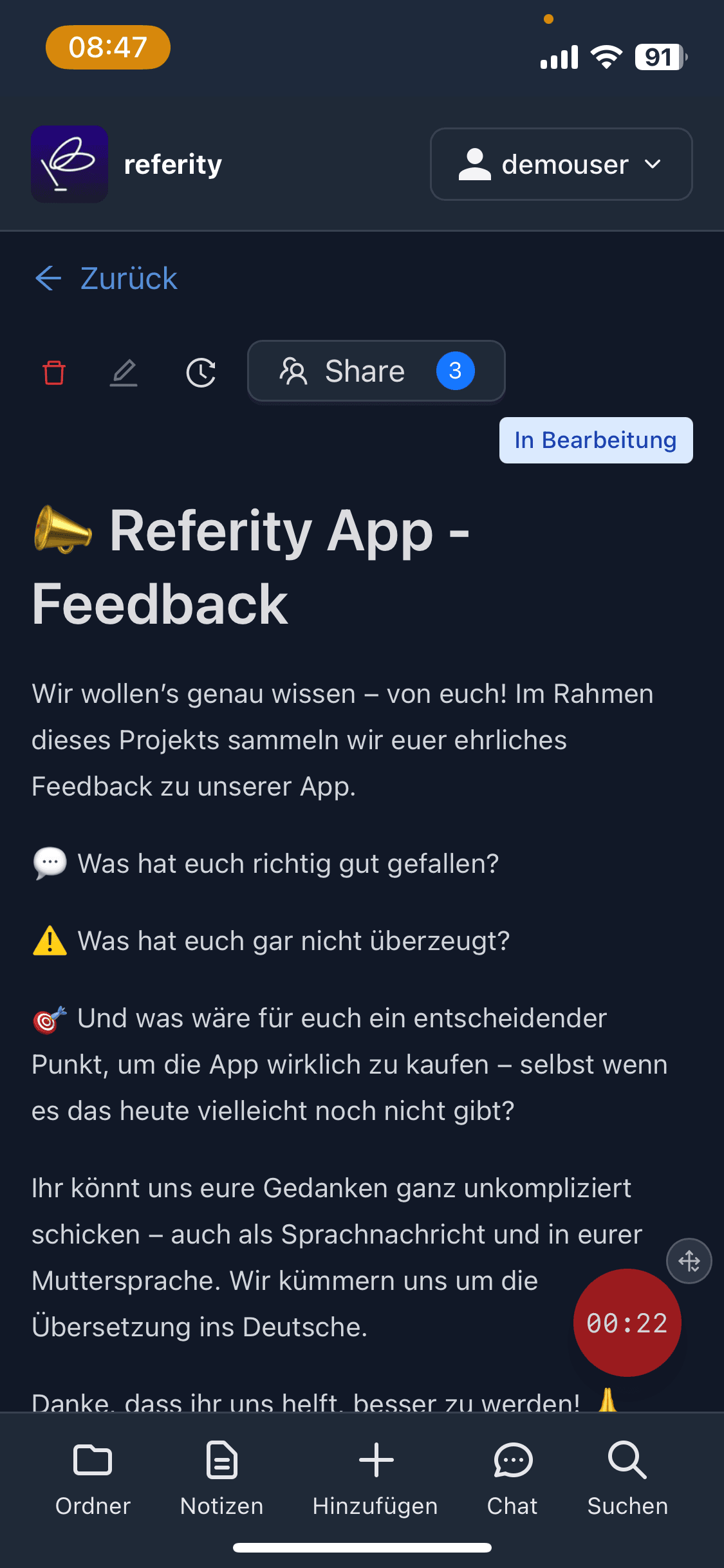Tap the move handle icon

point(689,1261)
